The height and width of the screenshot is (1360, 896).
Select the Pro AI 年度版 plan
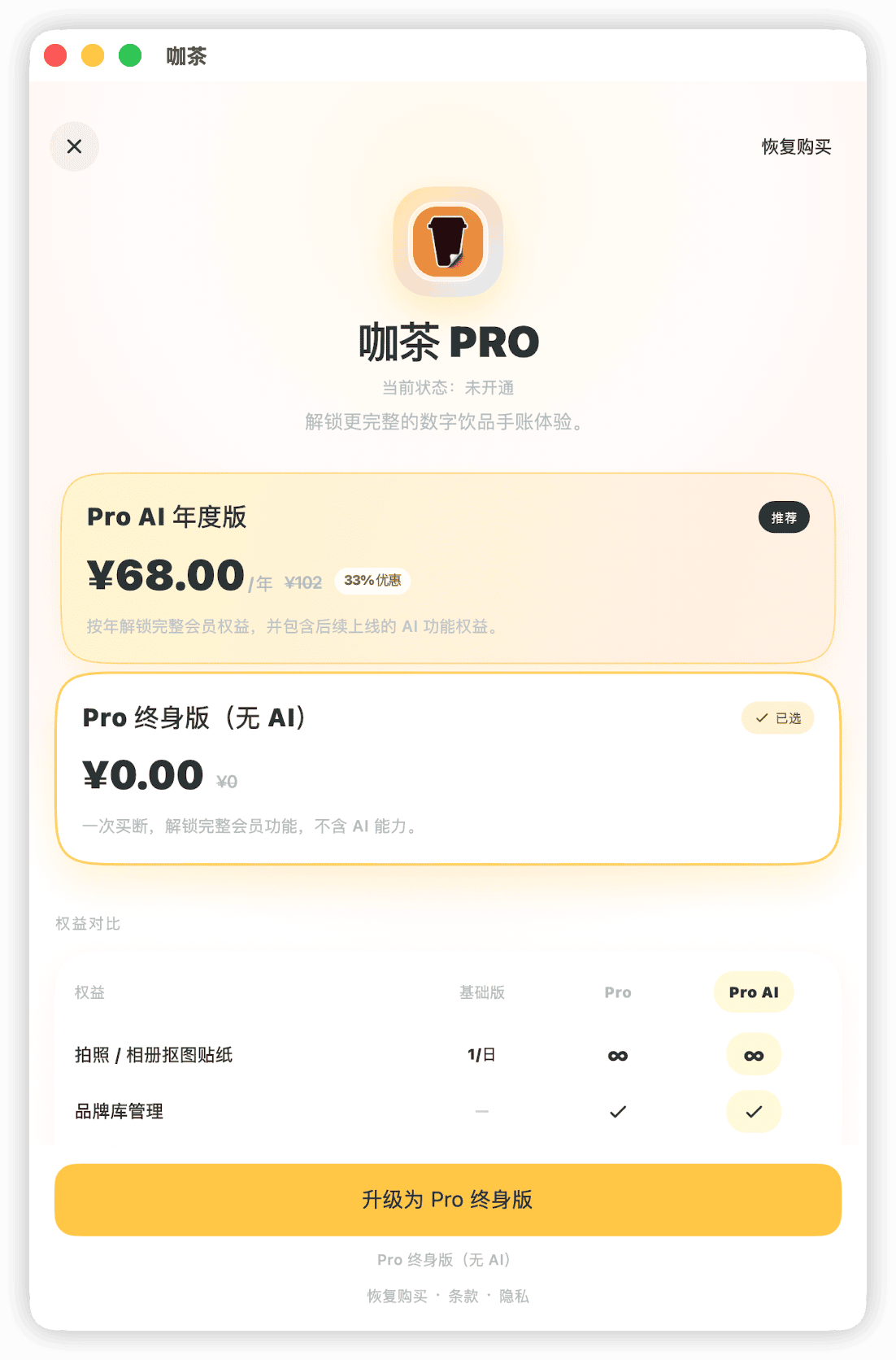(447, 568)
